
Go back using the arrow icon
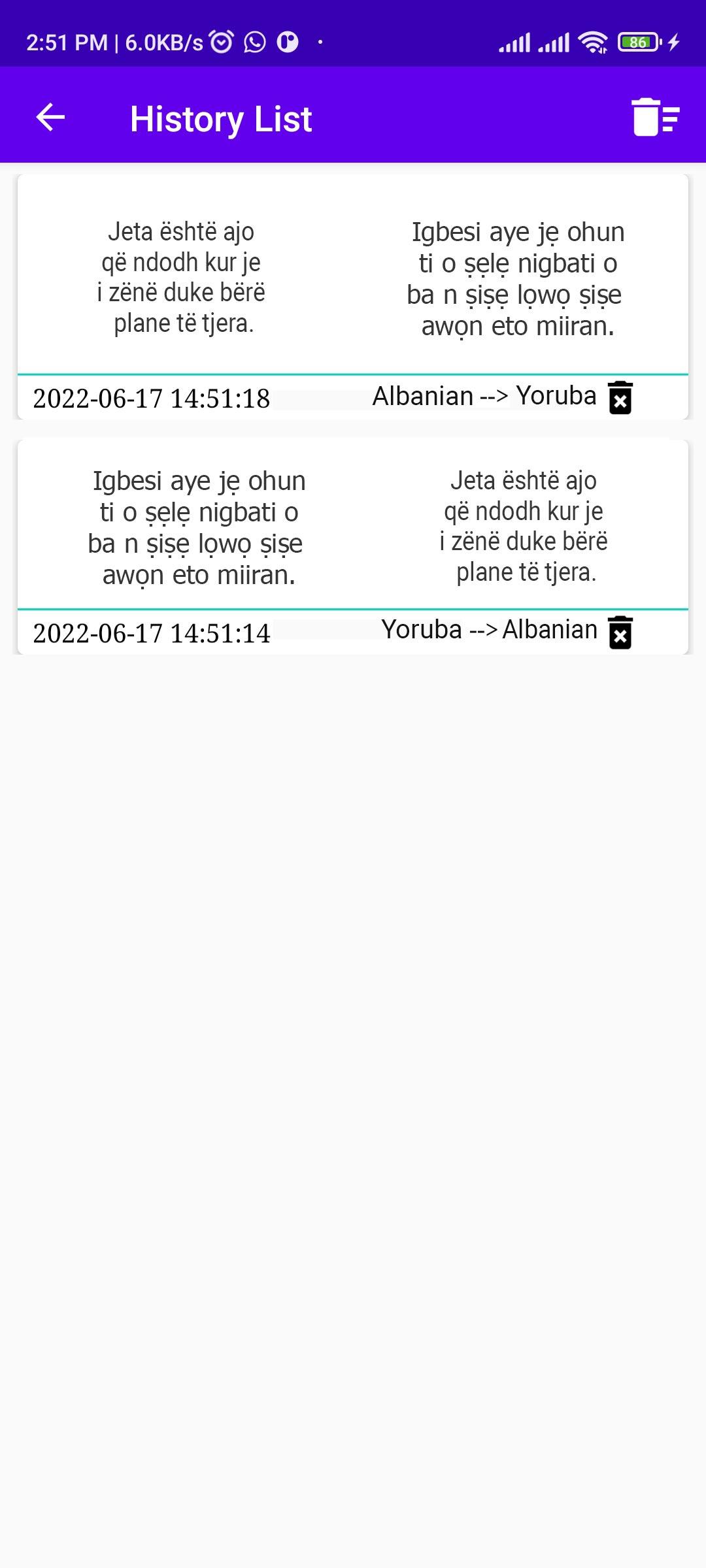click(50, 118)
